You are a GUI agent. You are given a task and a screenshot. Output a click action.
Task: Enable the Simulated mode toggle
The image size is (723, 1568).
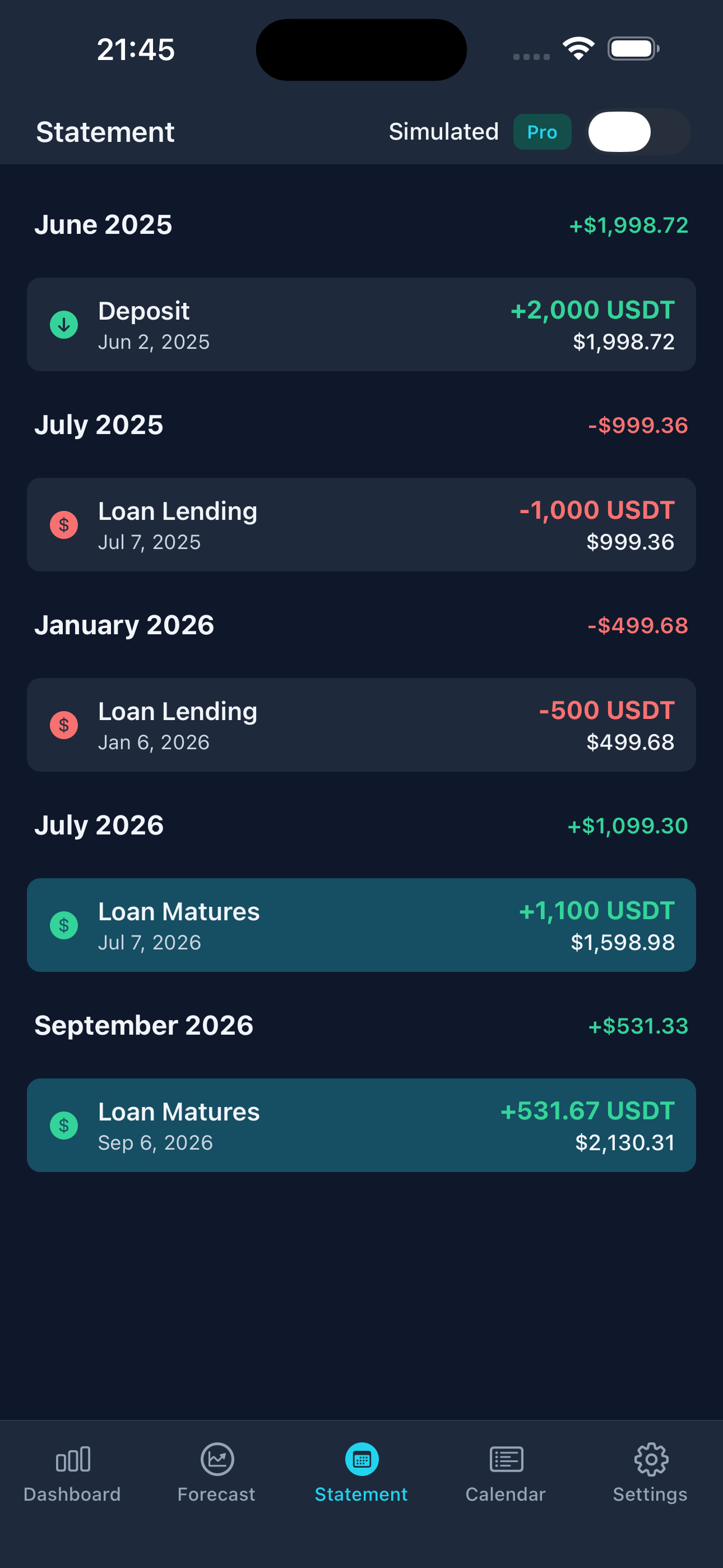click(637, 131)
